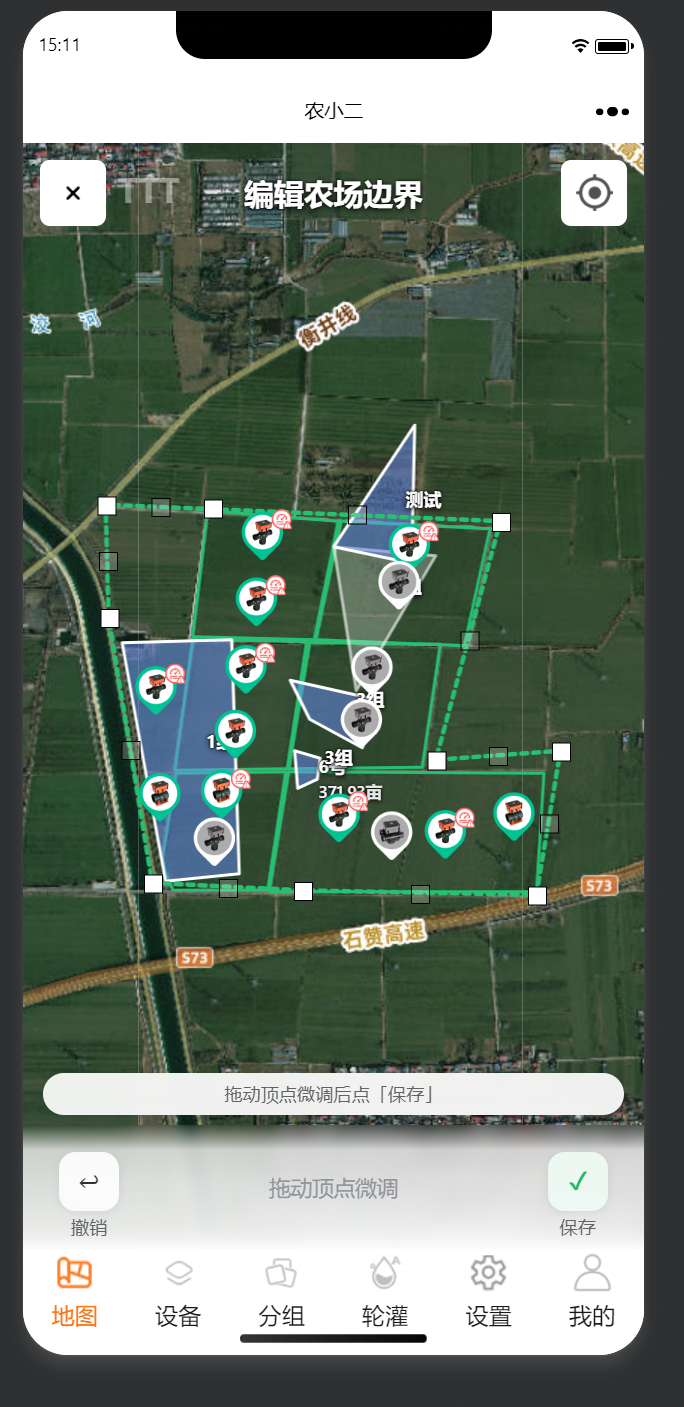
Task: Save the farm boundary changes
Action: [578, 1181]
